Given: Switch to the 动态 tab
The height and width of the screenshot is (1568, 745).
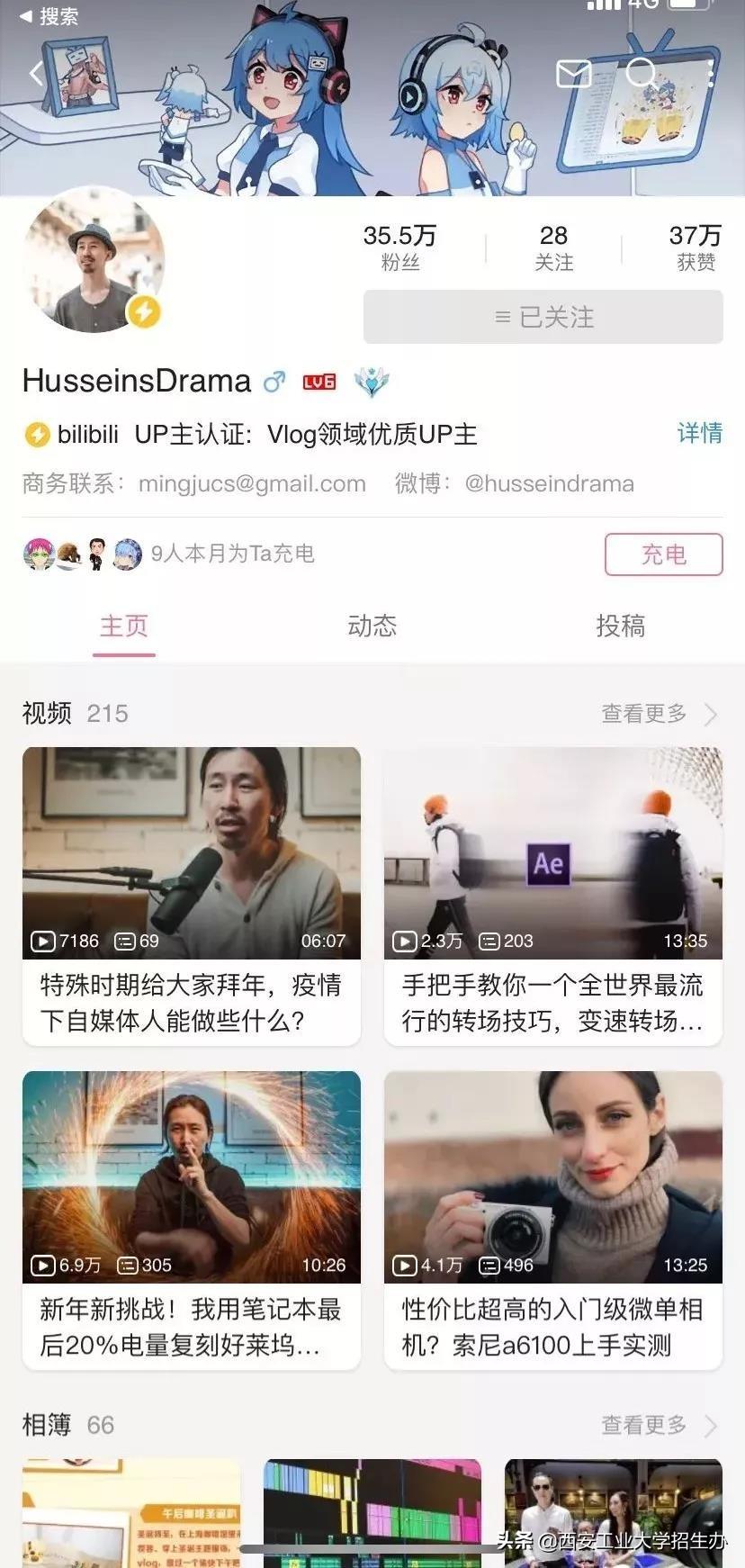Looking at the screenshot, I should pyautogui.click(x=372, y=626).
